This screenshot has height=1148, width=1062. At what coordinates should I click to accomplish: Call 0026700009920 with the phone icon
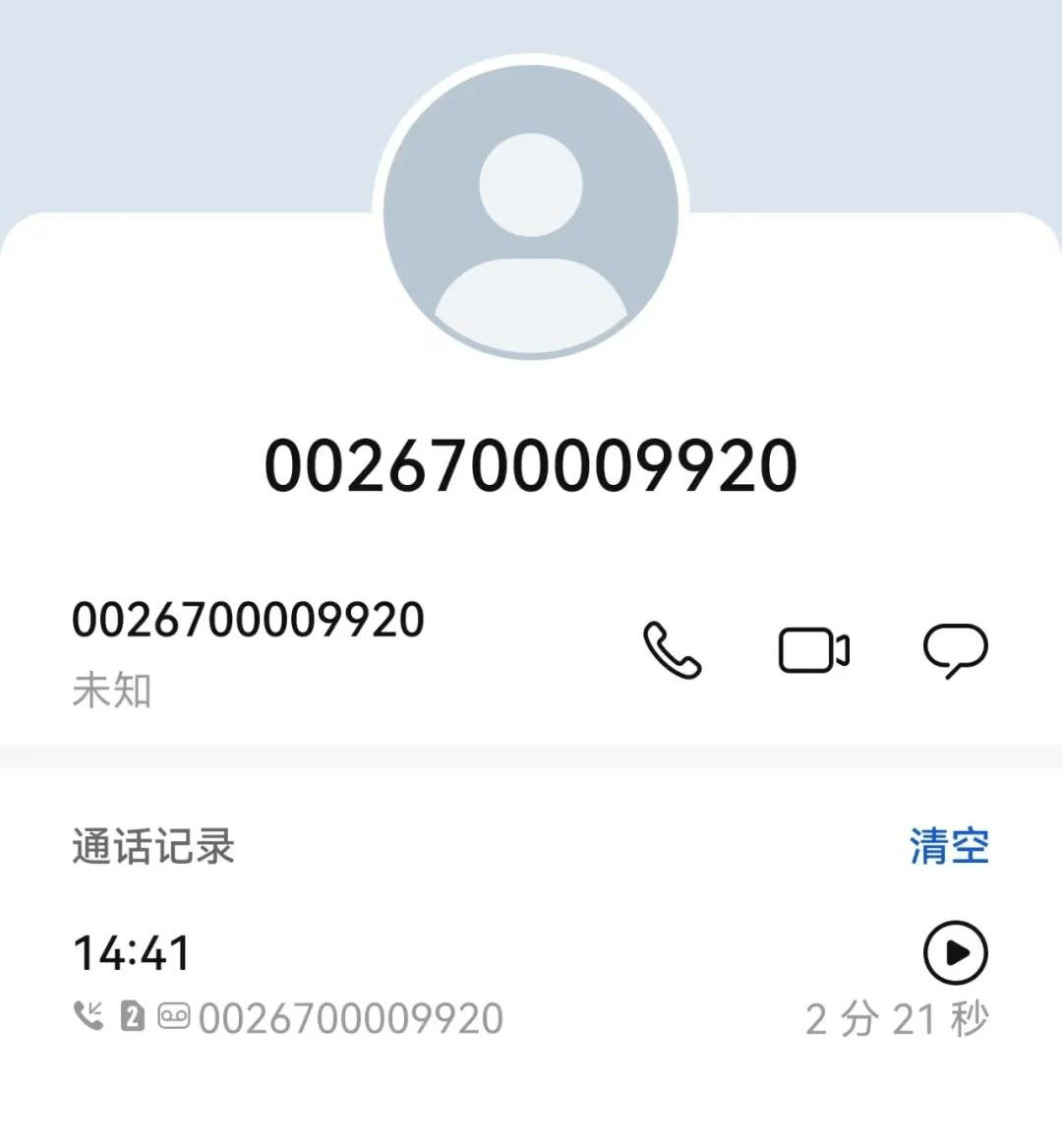[x=673, y=650]
